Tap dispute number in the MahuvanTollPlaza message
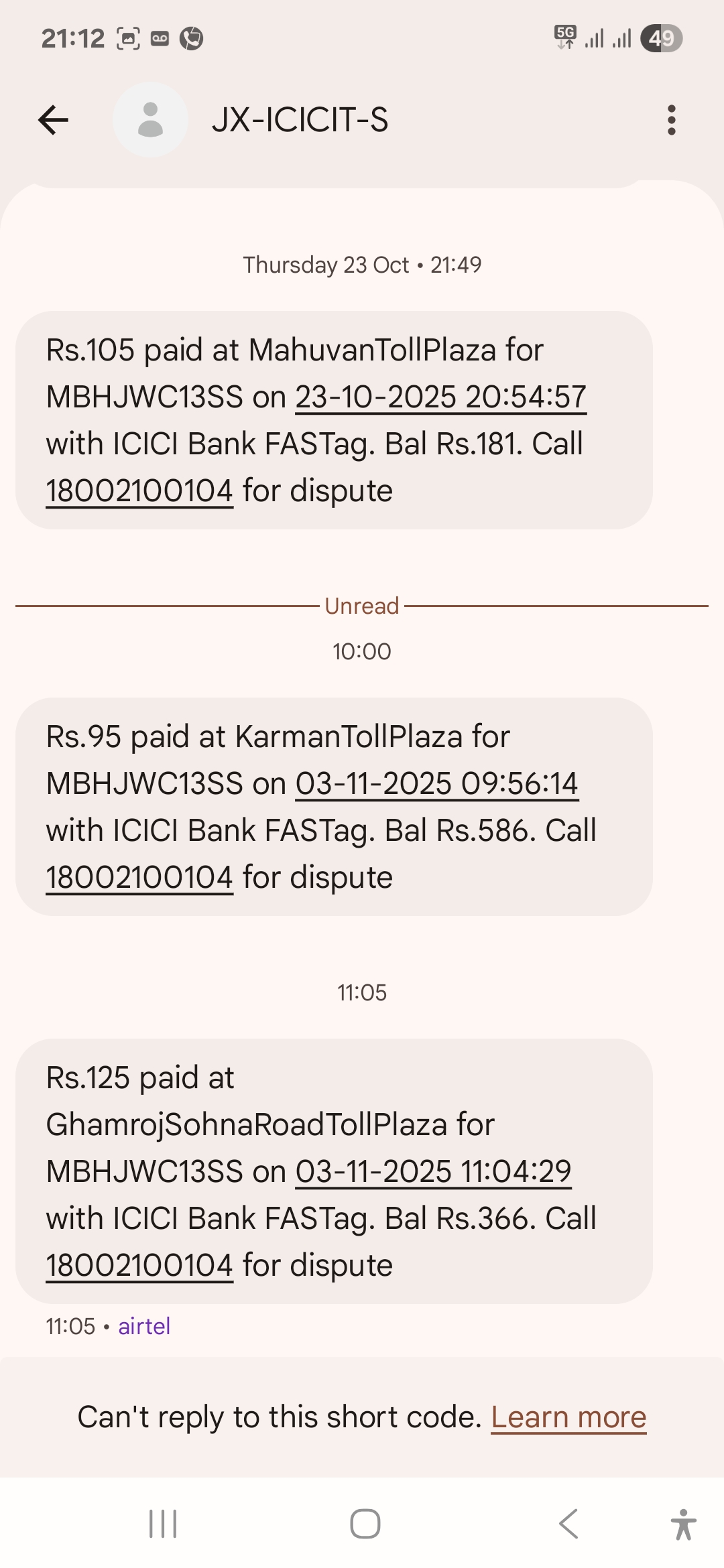Screen dimensions: 724x1568 (x=139, y=491)
